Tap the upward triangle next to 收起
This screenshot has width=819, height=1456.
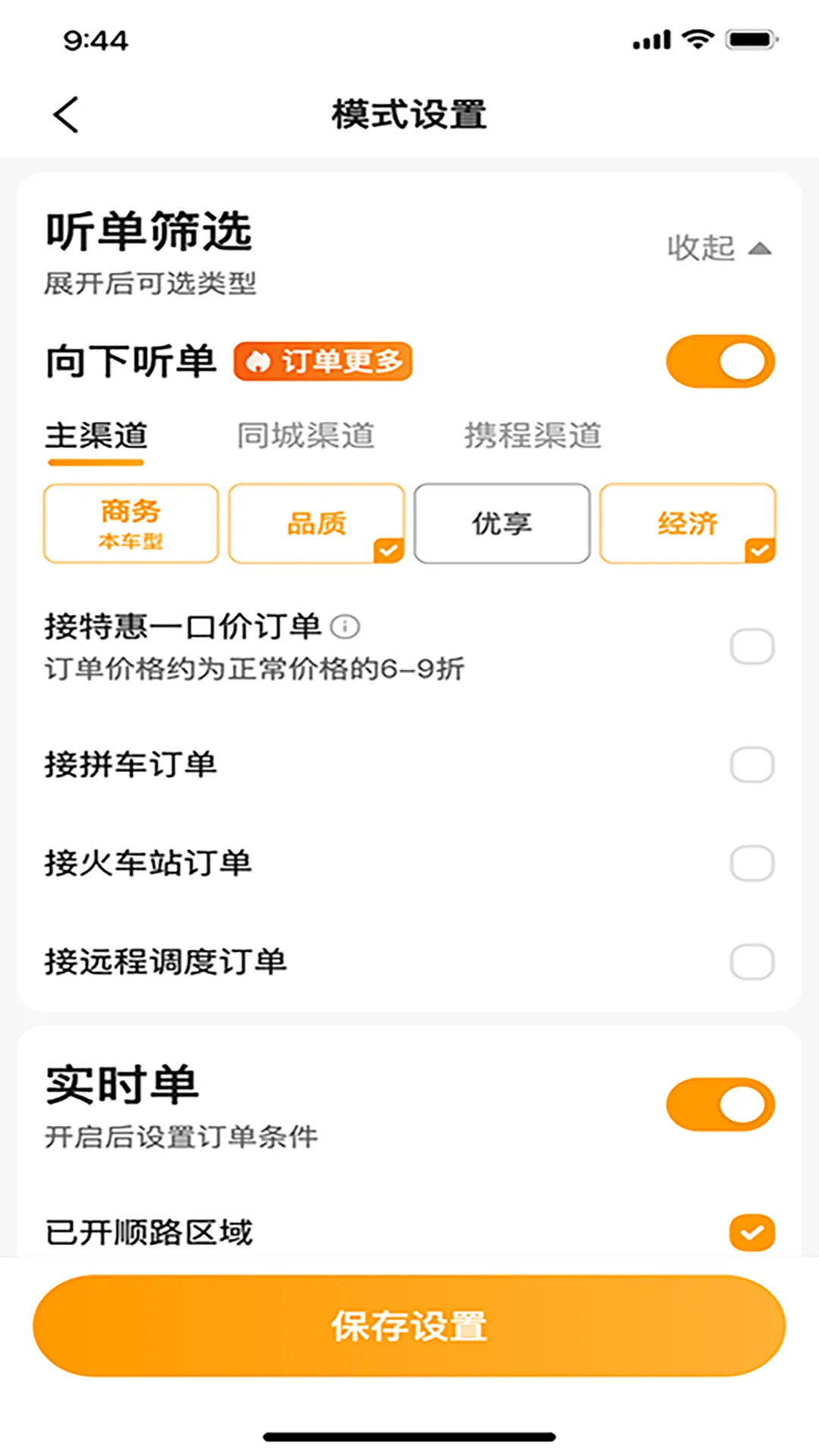(x=760, y=248)
